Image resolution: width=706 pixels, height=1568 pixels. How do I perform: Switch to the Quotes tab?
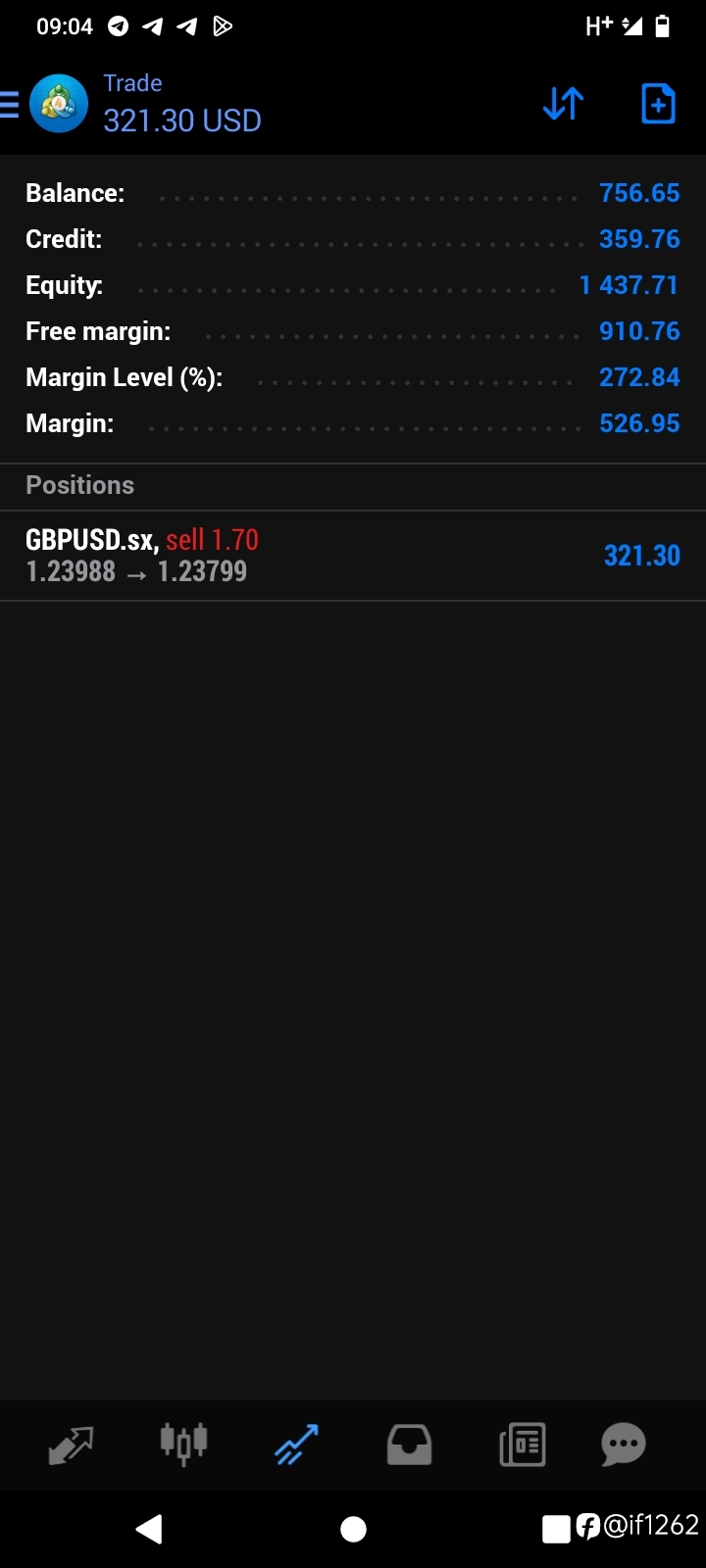(71, 1445)
